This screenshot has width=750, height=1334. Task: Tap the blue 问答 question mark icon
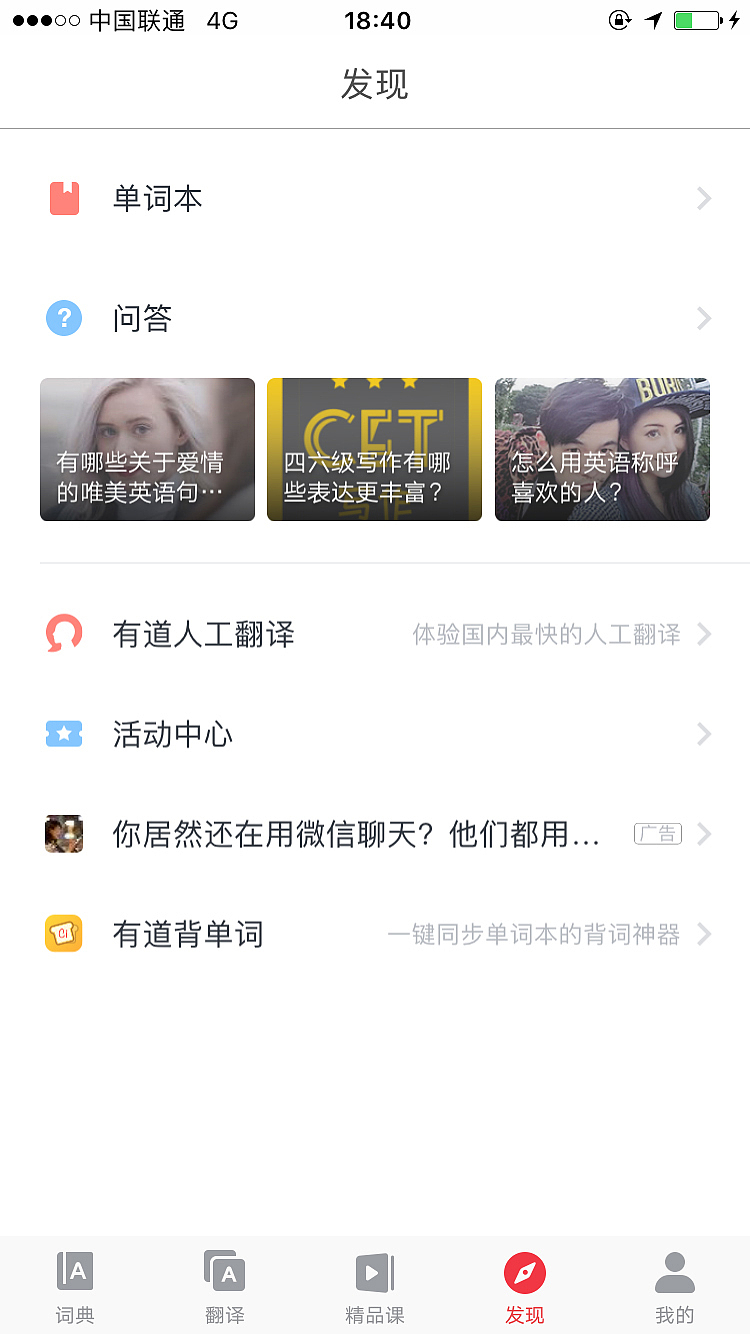click(x=64, y=318)
